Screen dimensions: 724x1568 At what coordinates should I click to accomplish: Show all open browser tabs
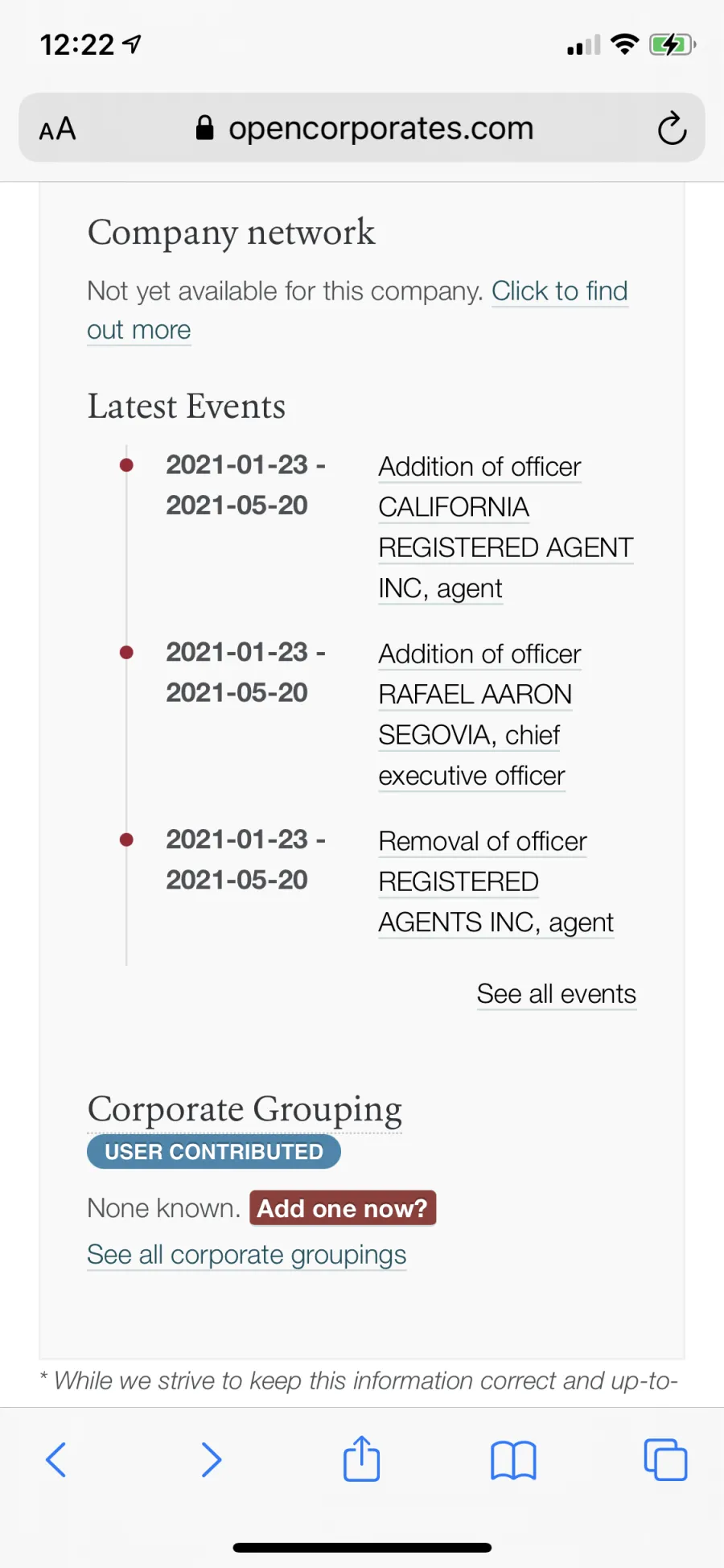(x=665, y=1459)
